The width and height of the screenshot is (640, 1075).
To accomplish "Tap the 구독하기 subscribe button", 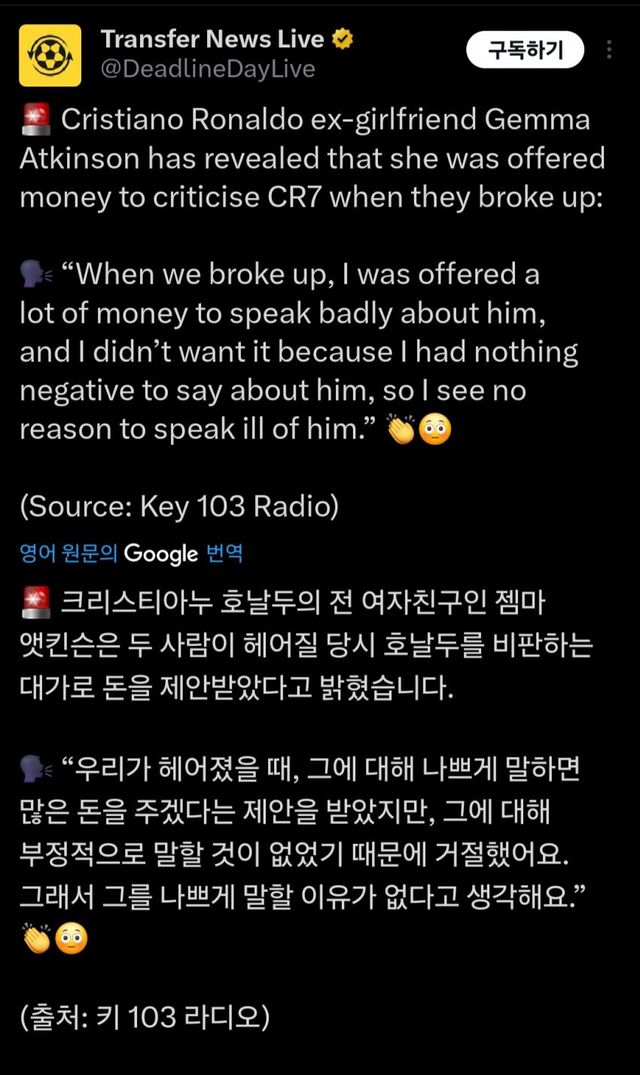I will tap(525, 50).
